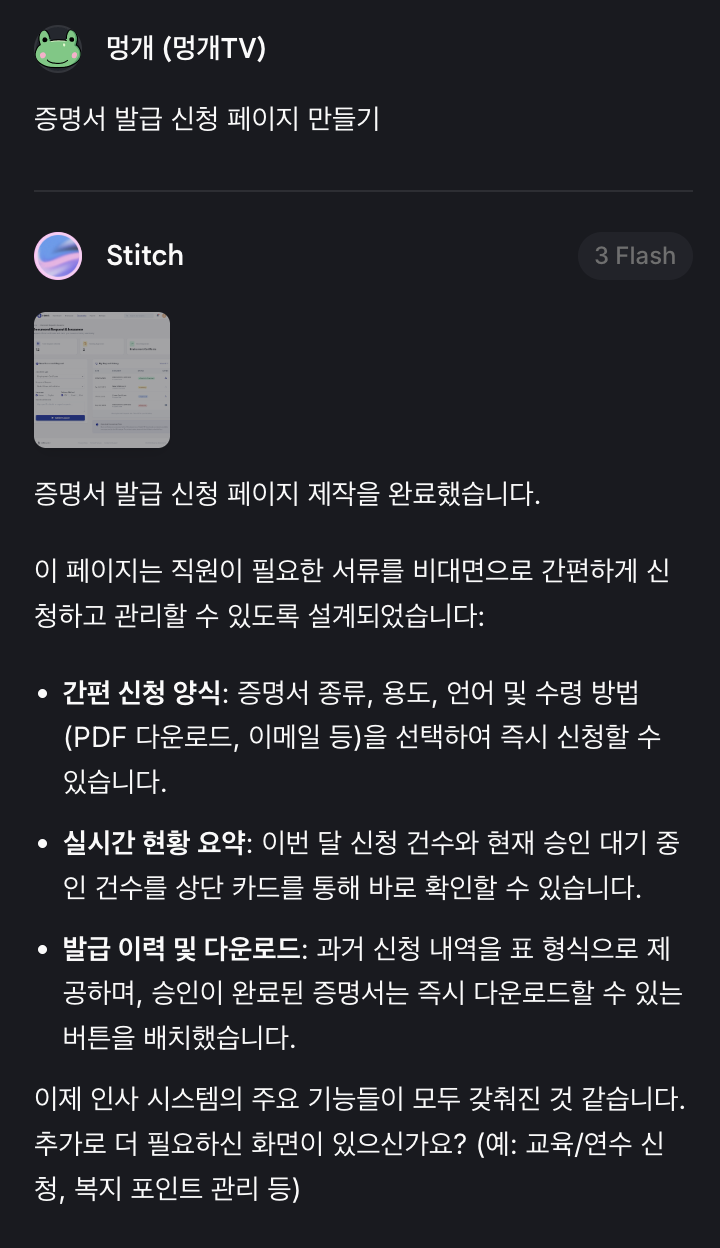Click the 멍개TV frog avatar icon

(x=58, y=48)
